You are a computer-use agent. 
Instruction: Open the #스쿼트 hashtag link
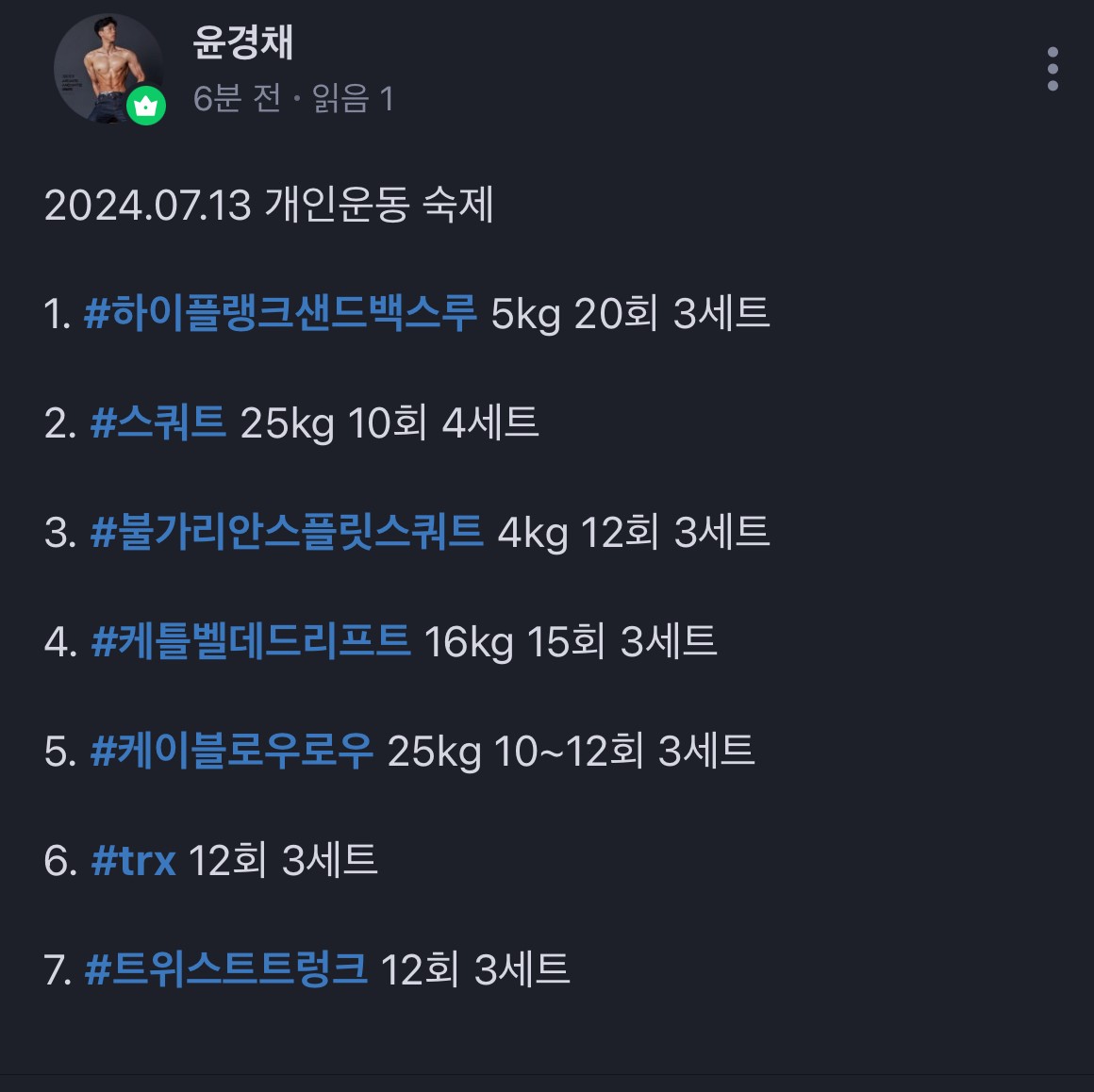158,423
